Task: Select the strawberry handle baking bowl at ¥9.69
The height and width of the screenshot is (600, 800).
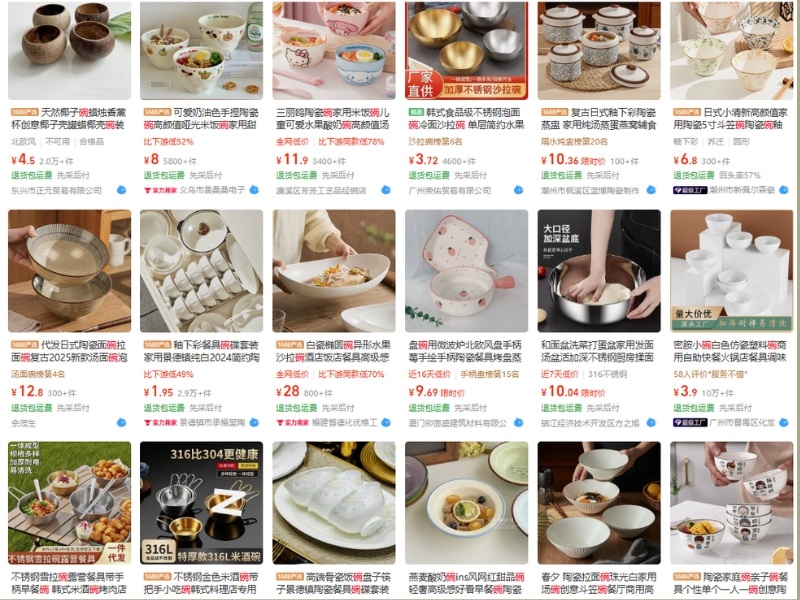Action: click(x=466, y=270)
